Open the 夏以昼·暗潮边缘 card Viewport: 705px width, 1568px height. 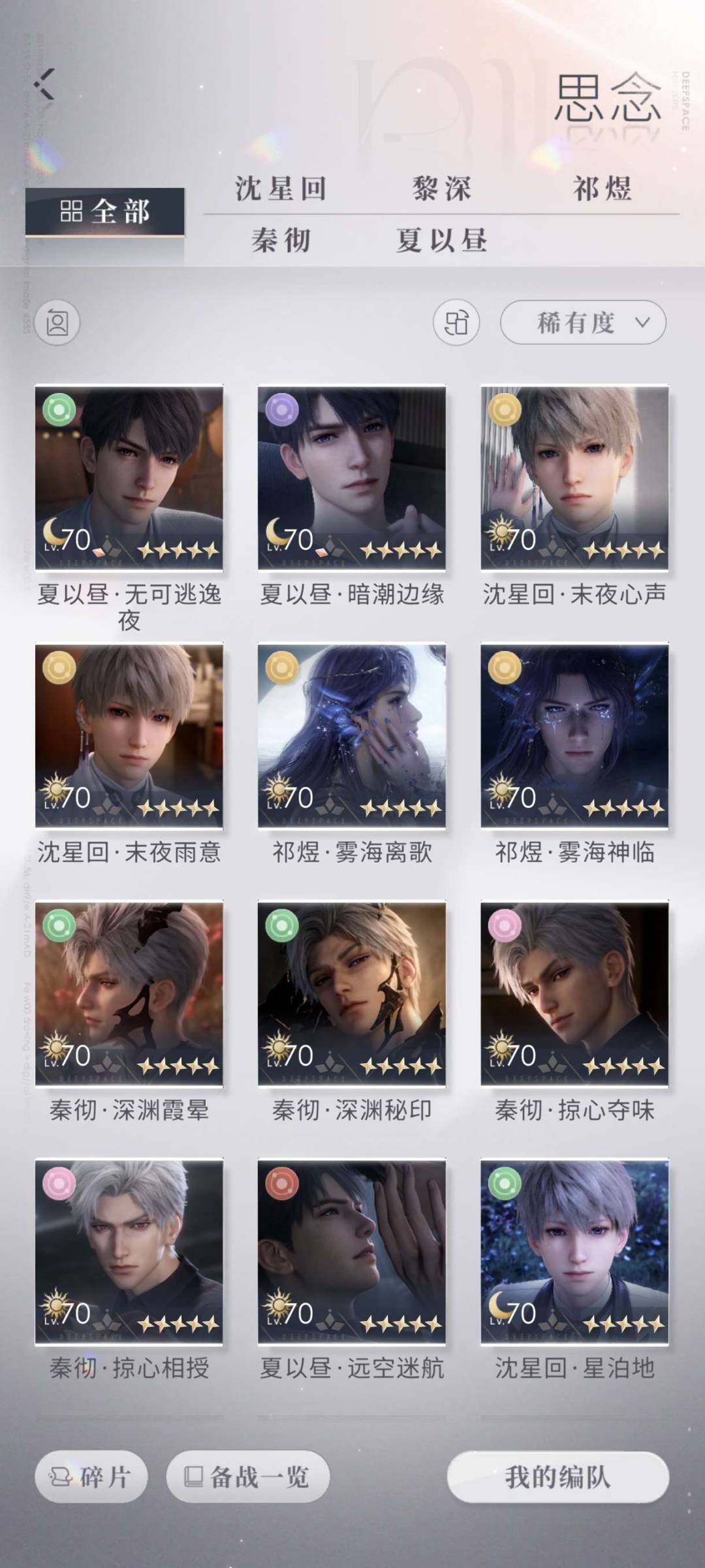(352, 478)
